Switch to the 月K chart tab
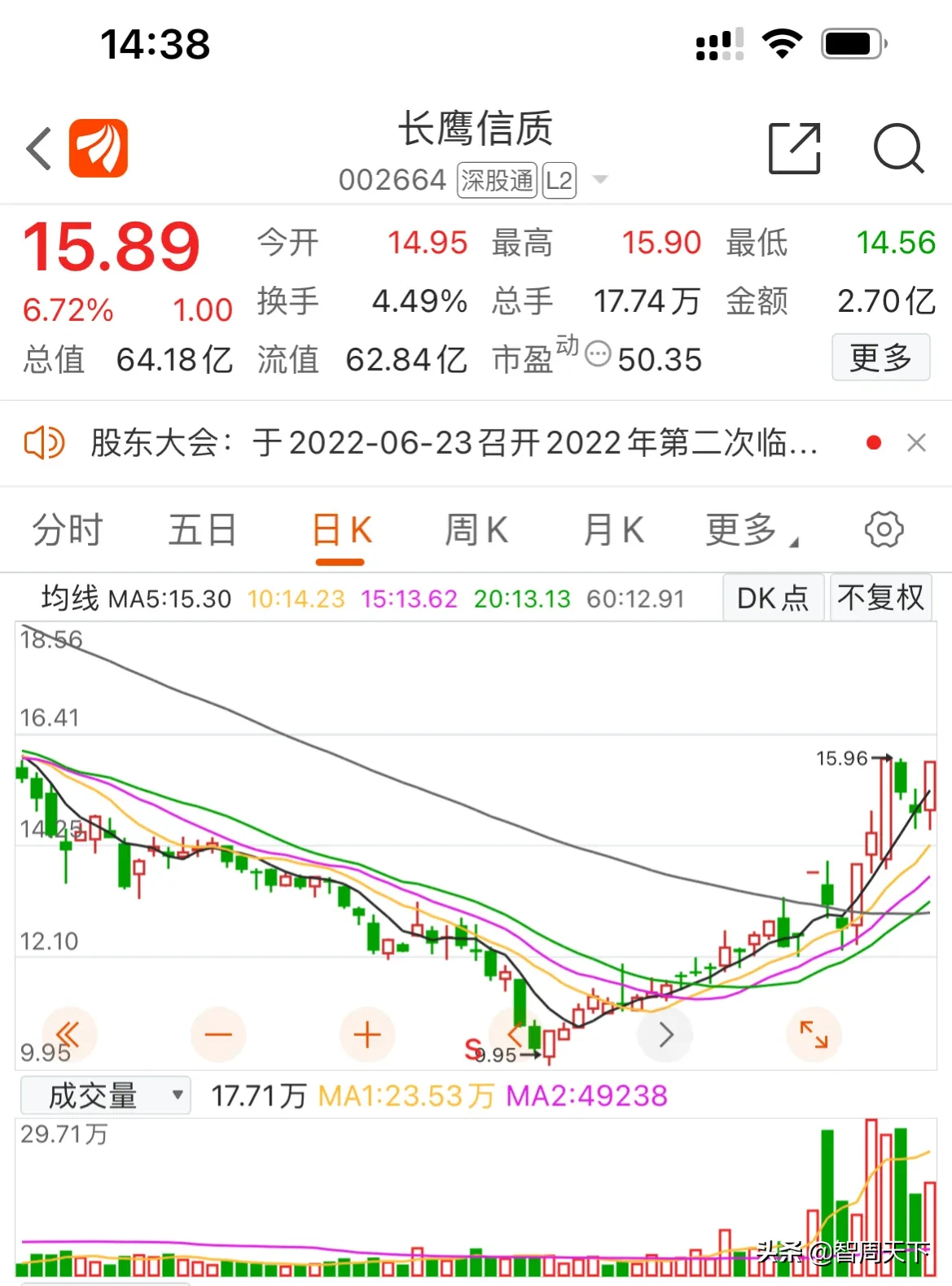The width and height of the screenshot is (952, 1286). coord(613,530)
